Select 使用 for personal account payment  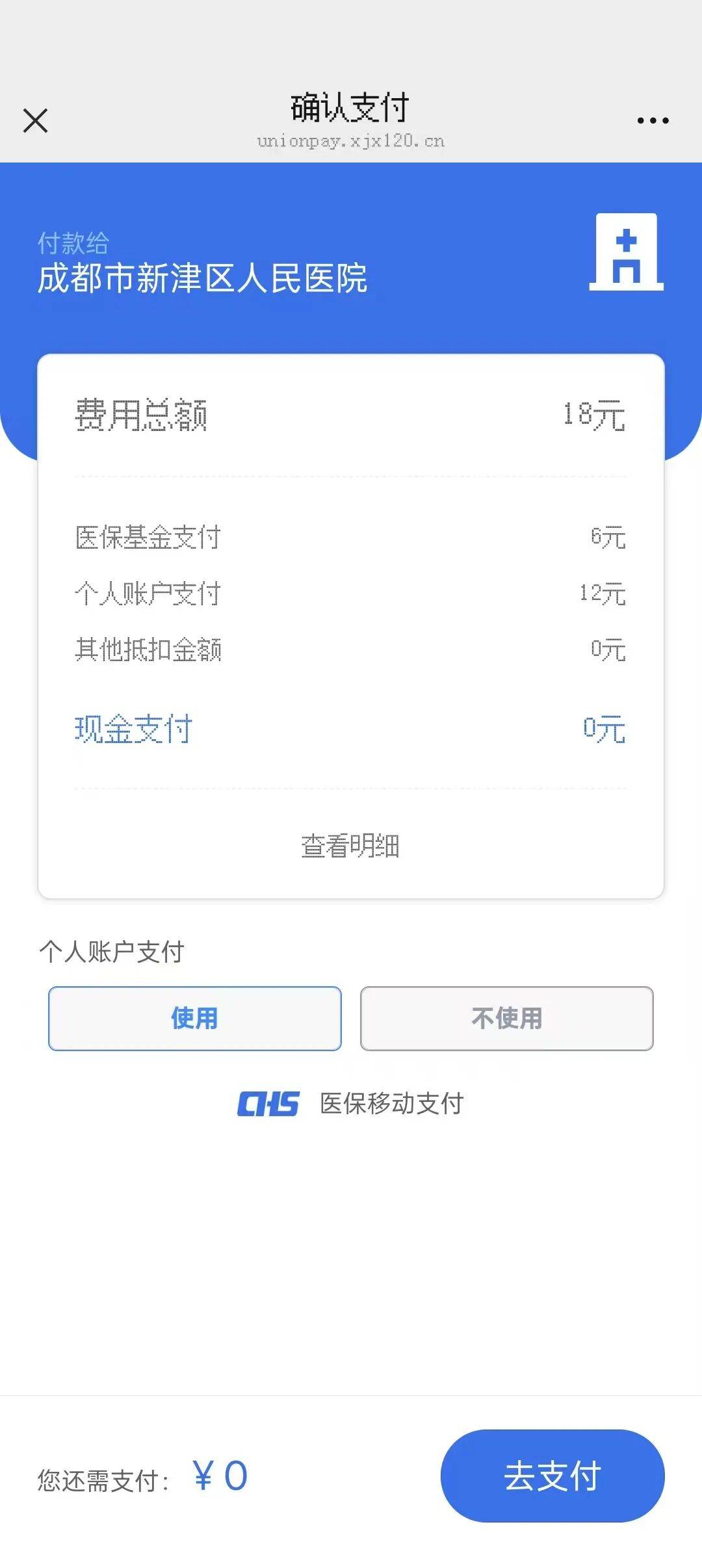pos(194,1018)
